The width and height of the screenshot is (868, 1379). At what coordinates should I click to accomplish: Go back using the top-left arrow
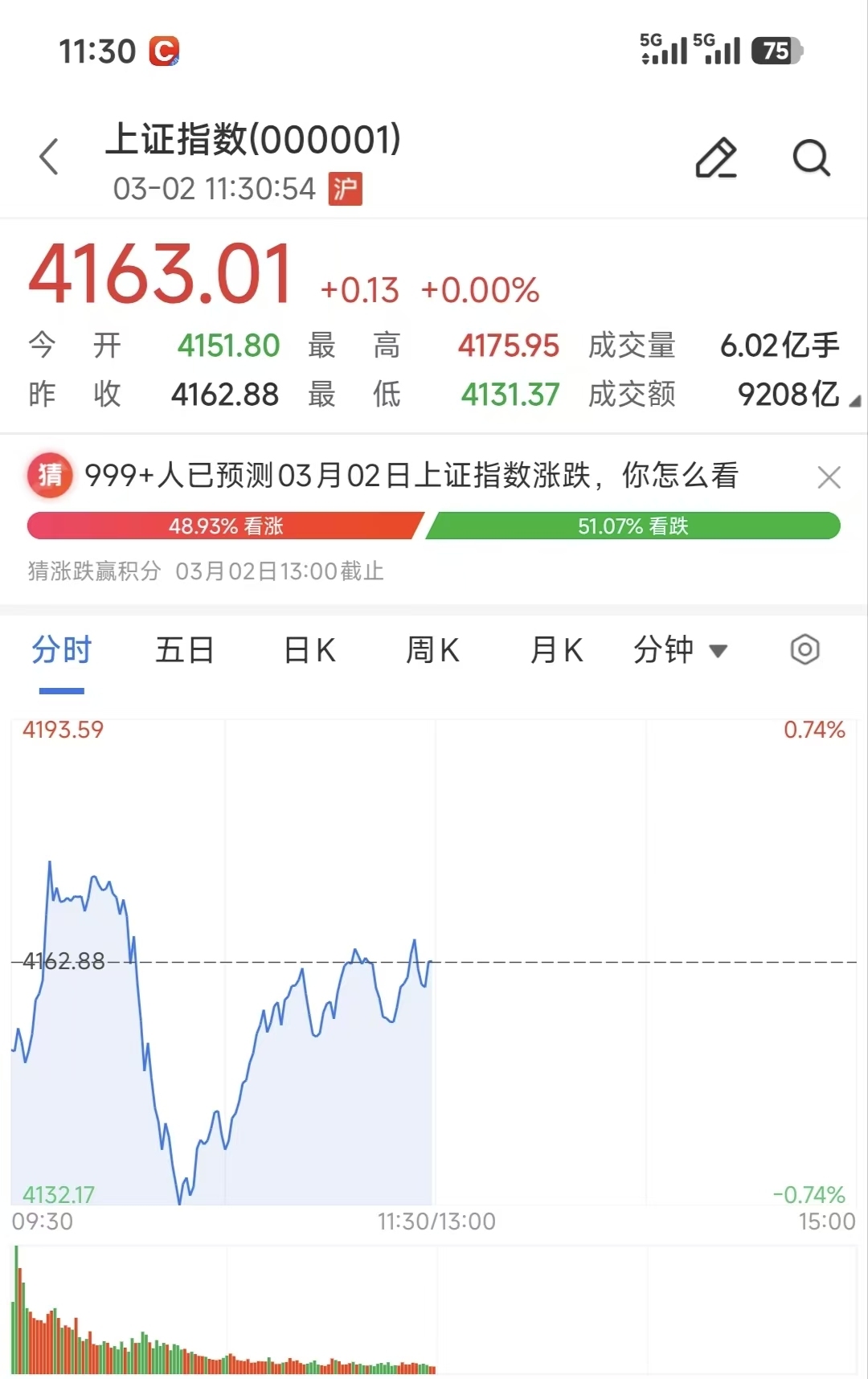[x=50, y=157]
